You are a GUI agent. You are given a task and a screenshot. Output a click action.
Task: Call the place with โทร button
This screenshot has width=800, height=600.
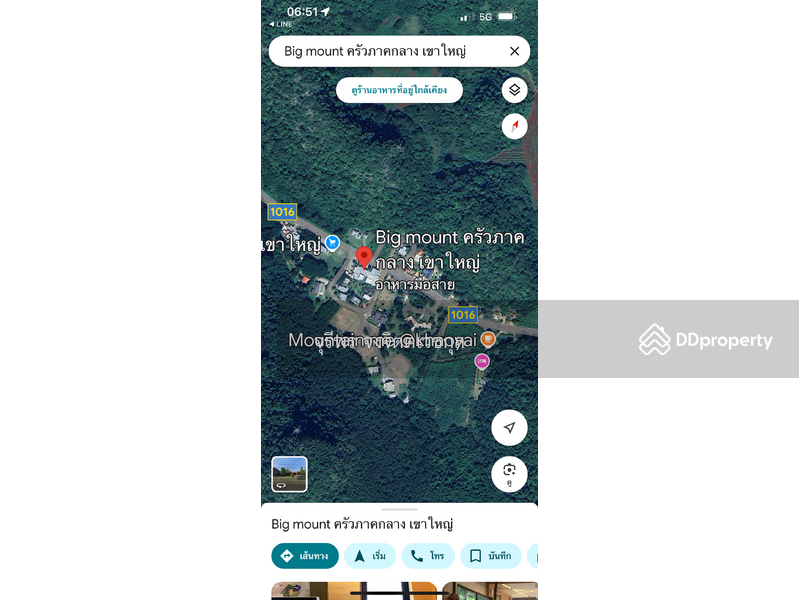(x=428, y=556)
